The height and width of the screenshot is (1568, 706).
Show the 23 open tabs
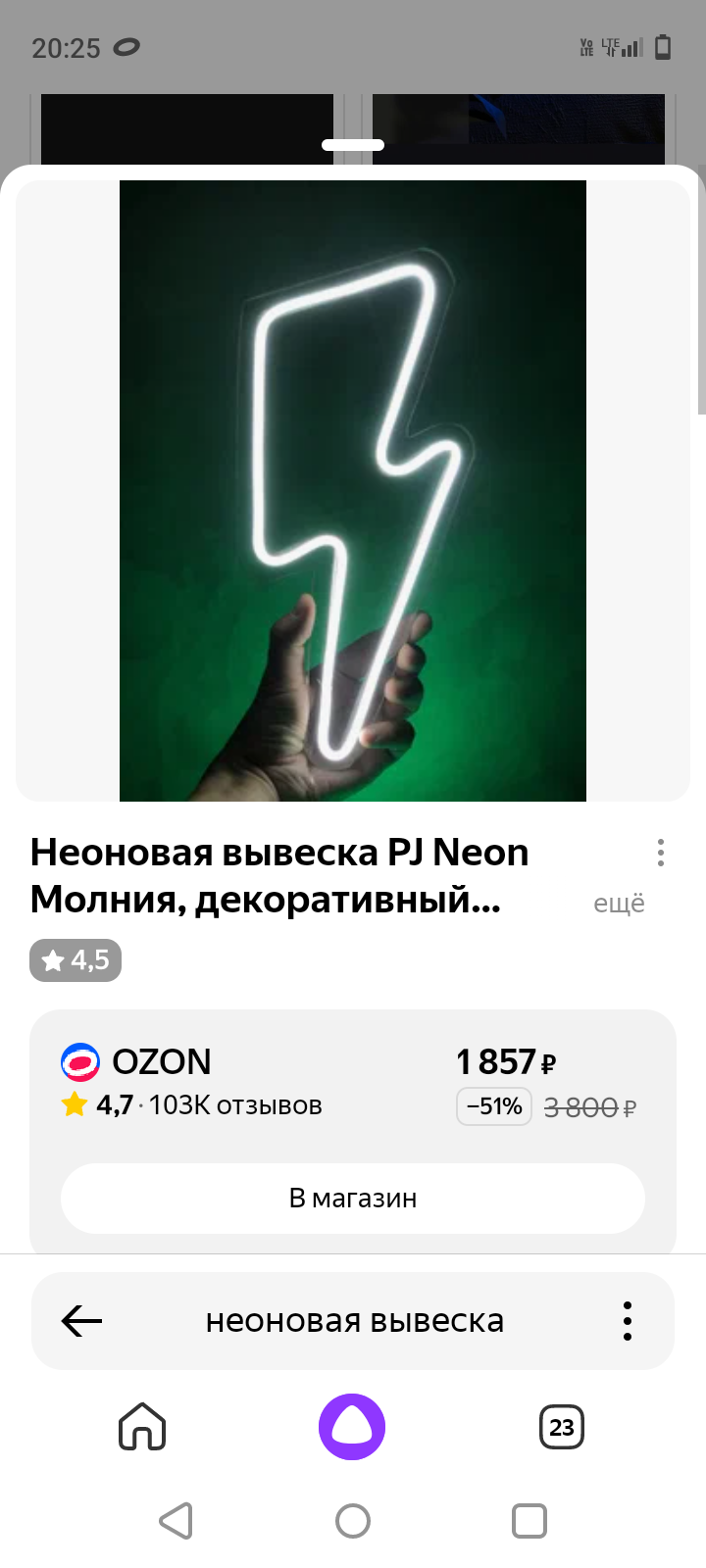(x=562, y=1427)
